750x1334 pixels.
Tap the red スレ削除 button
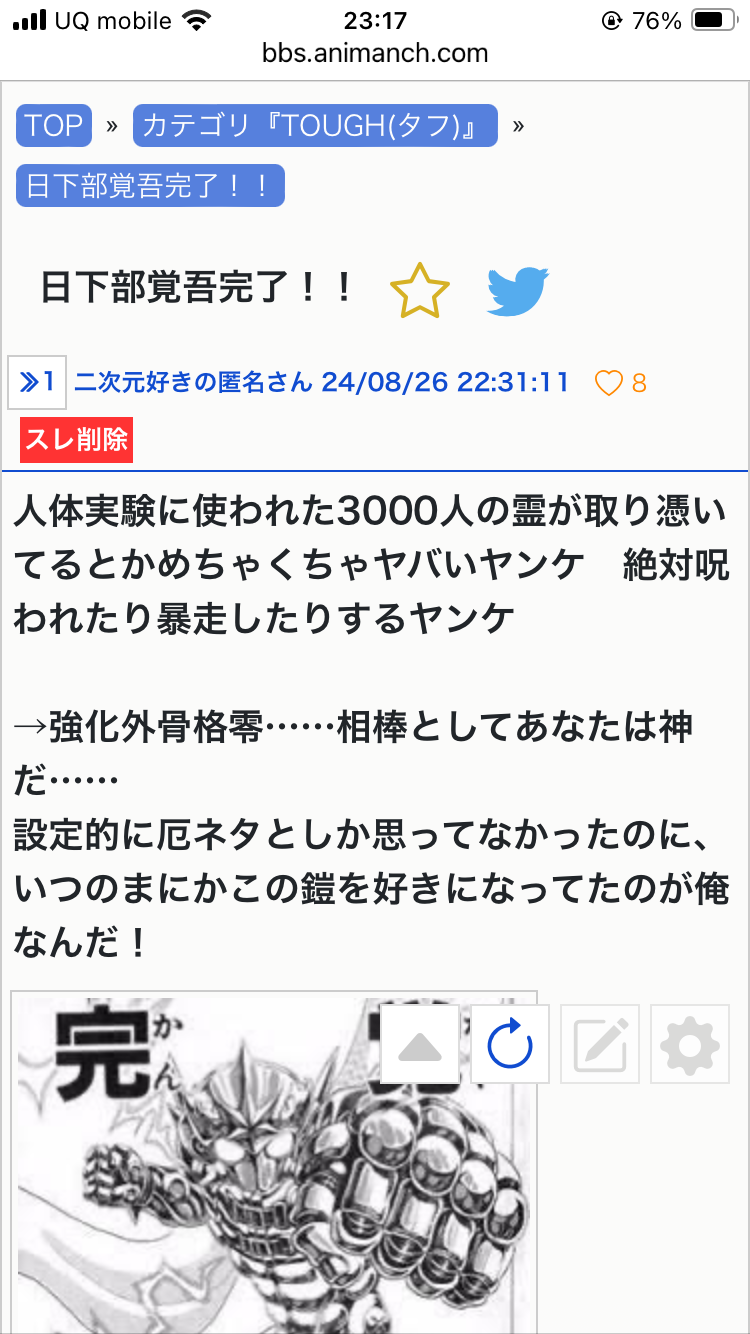(76, 440)
